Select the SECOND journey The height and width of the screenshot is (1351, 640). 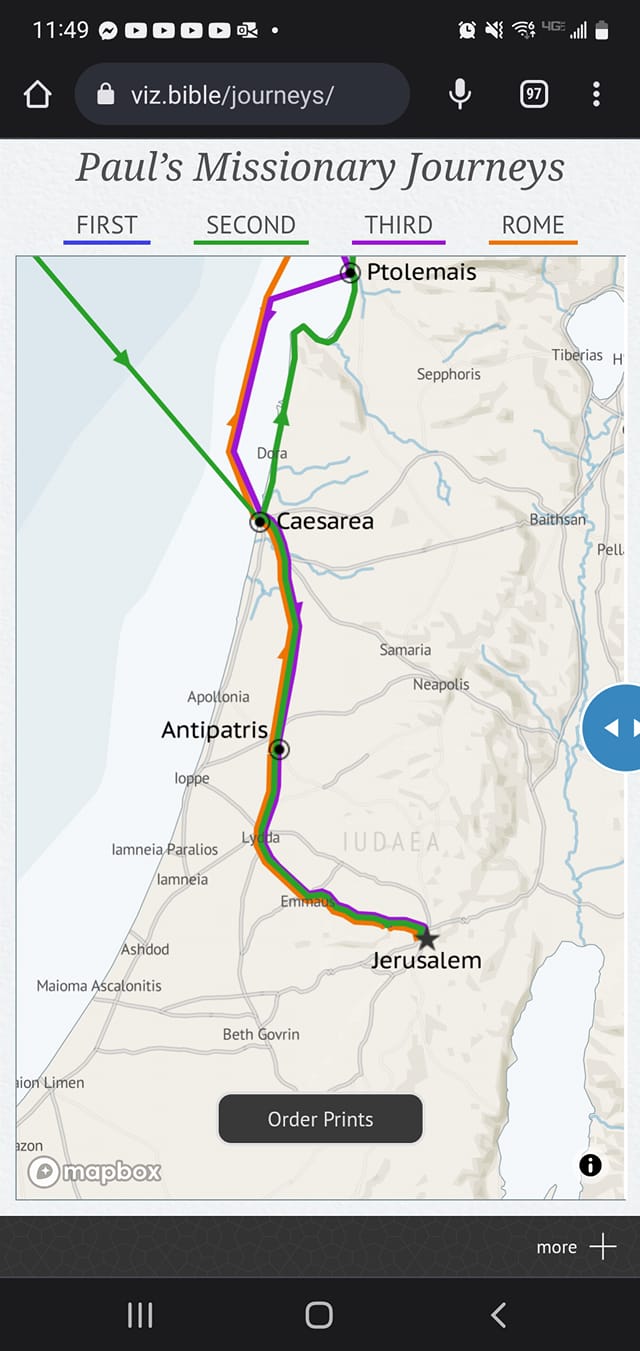[250, 226]
